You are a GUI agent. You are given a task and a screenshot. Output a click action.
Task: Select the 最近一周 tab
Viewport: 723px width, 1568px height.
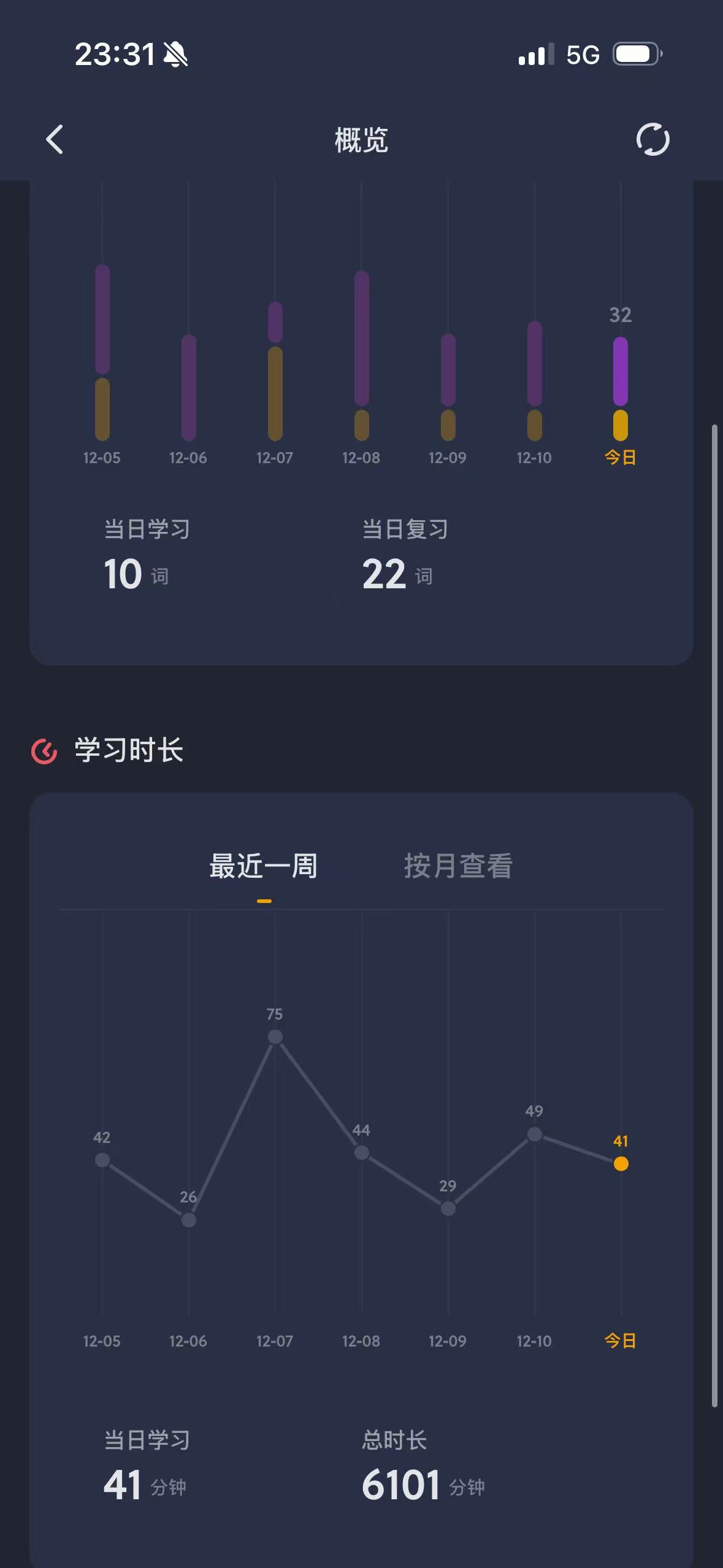tap(263, 866)
